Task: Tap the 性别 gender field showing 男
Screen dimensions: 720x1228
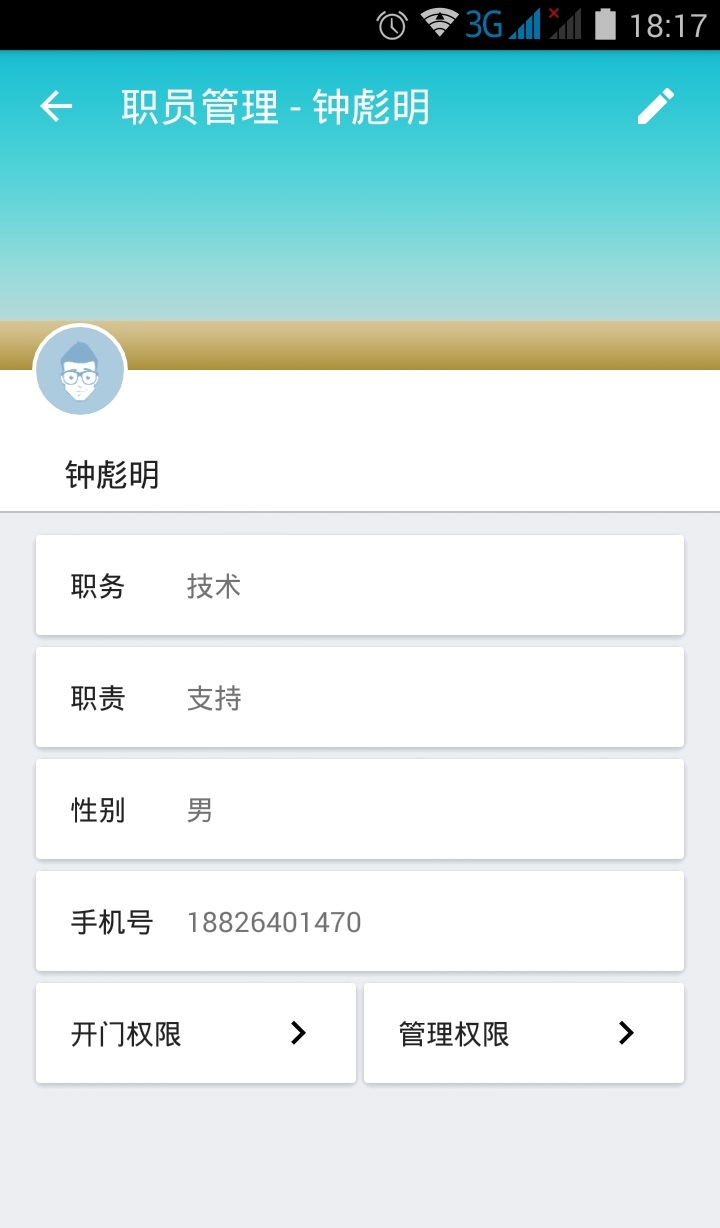Action: click(360, 809)
